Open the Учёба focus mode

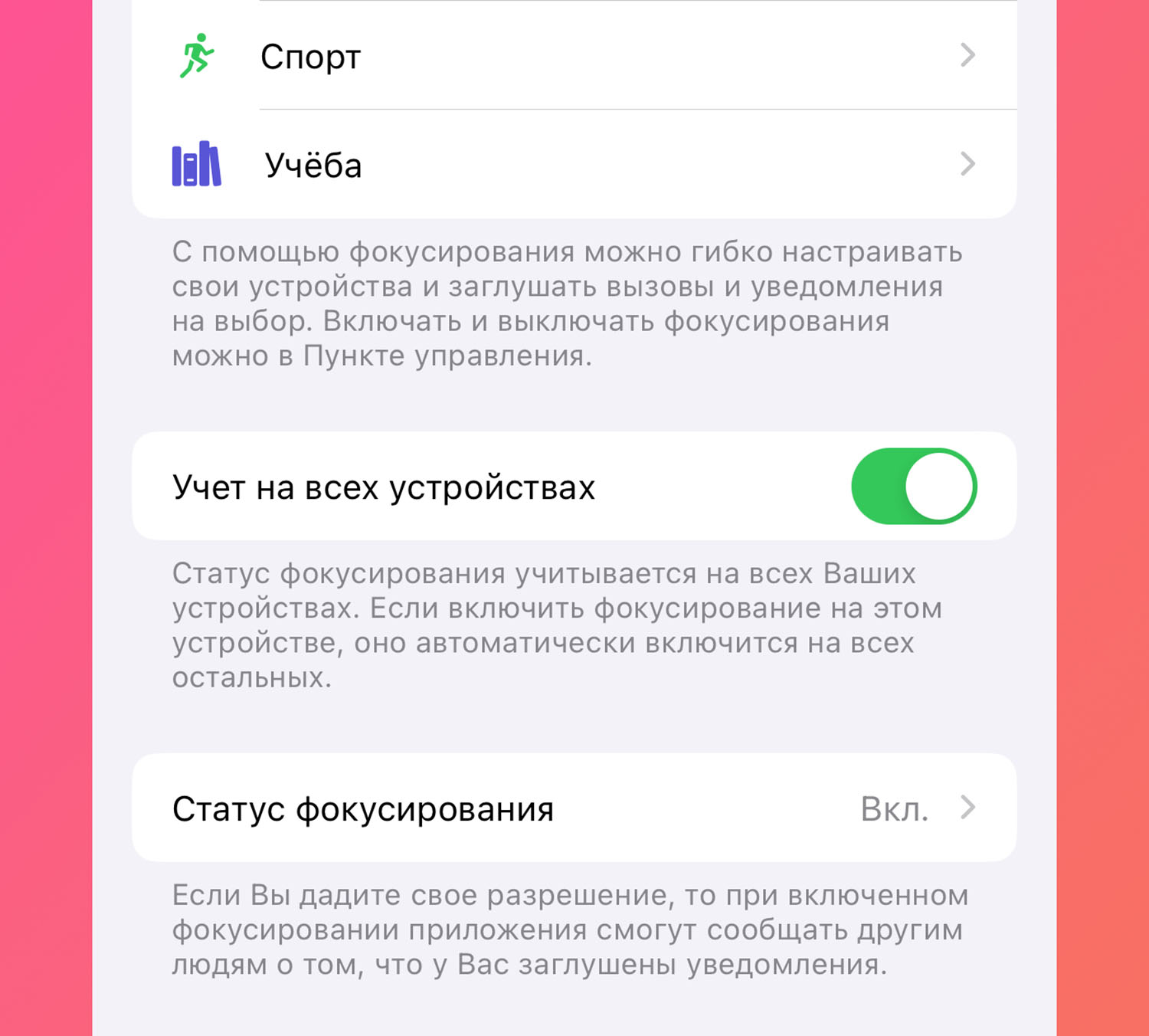[573, 164]
